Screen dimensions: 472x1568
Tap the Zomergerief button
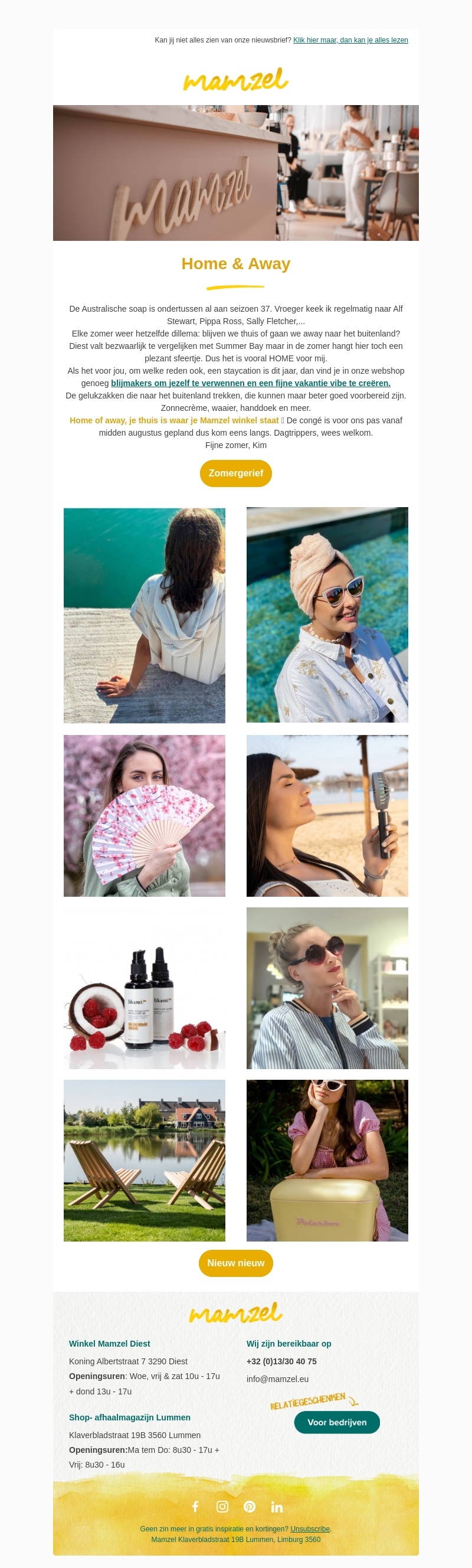pos(235,473)
